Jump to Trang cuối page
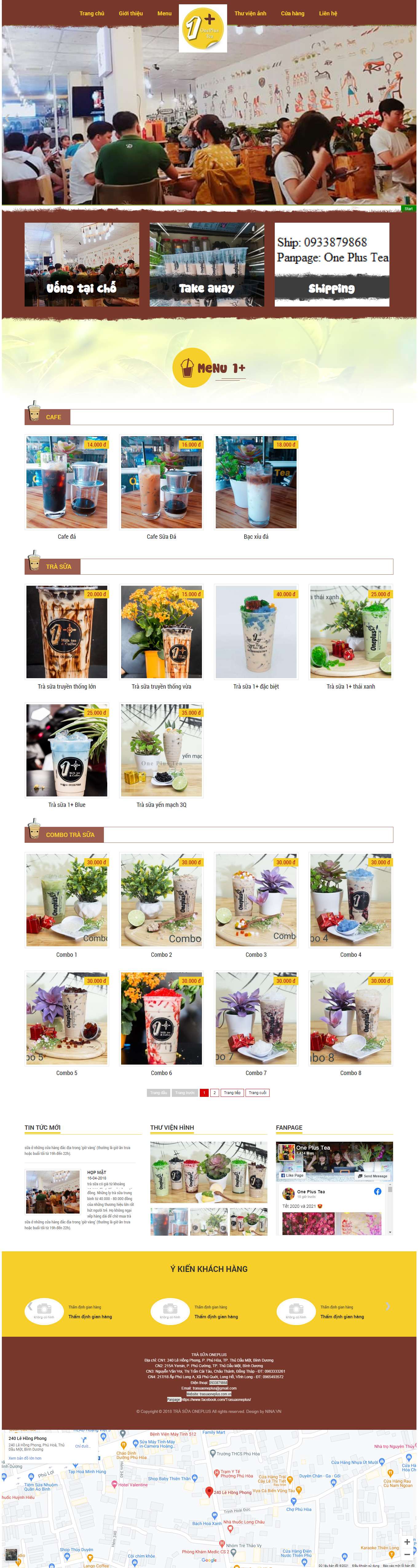 coord(257,1093)
